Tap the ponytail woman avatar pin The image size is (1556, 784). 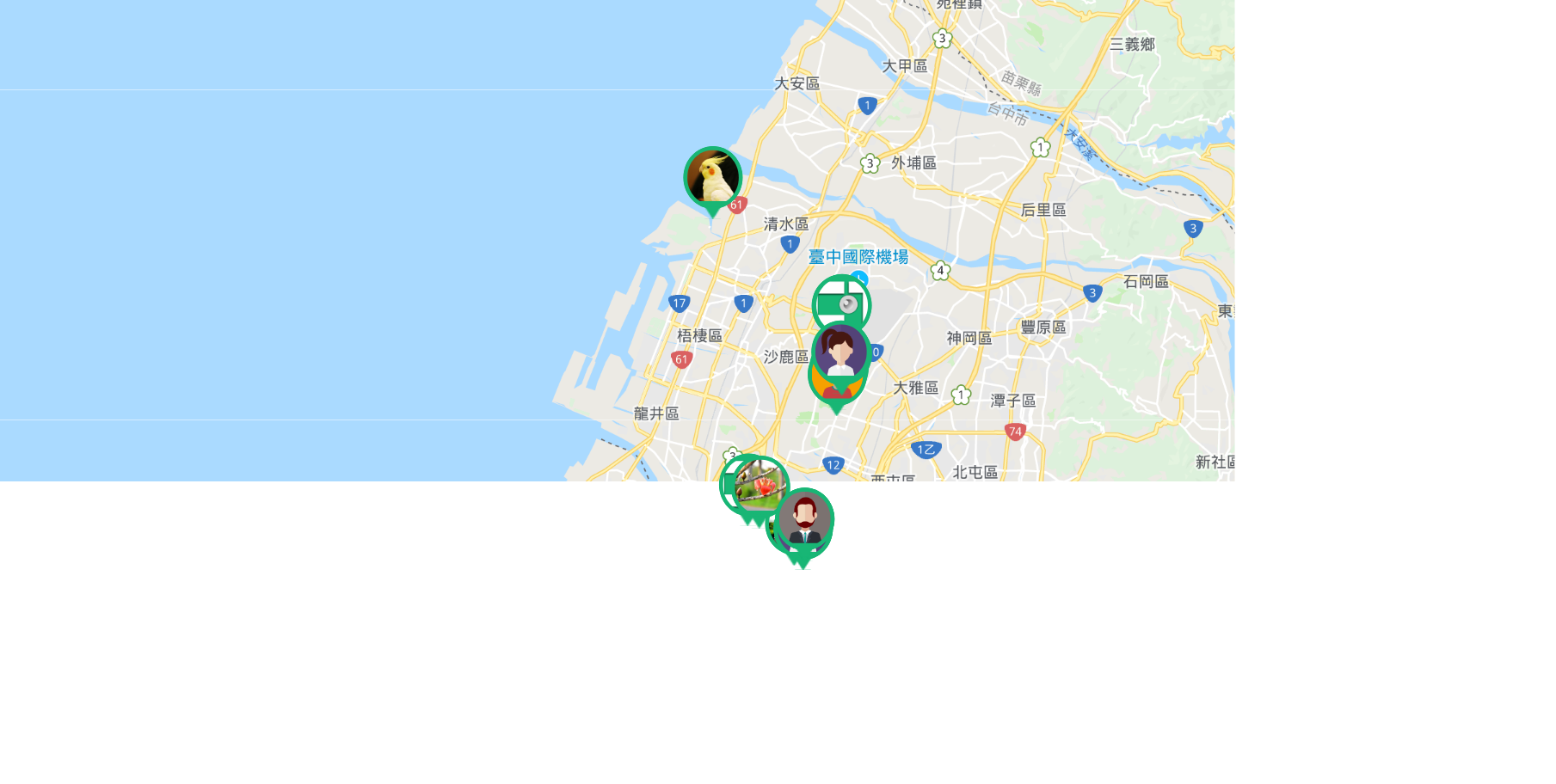pyautogui.click(x=840, y=350)
